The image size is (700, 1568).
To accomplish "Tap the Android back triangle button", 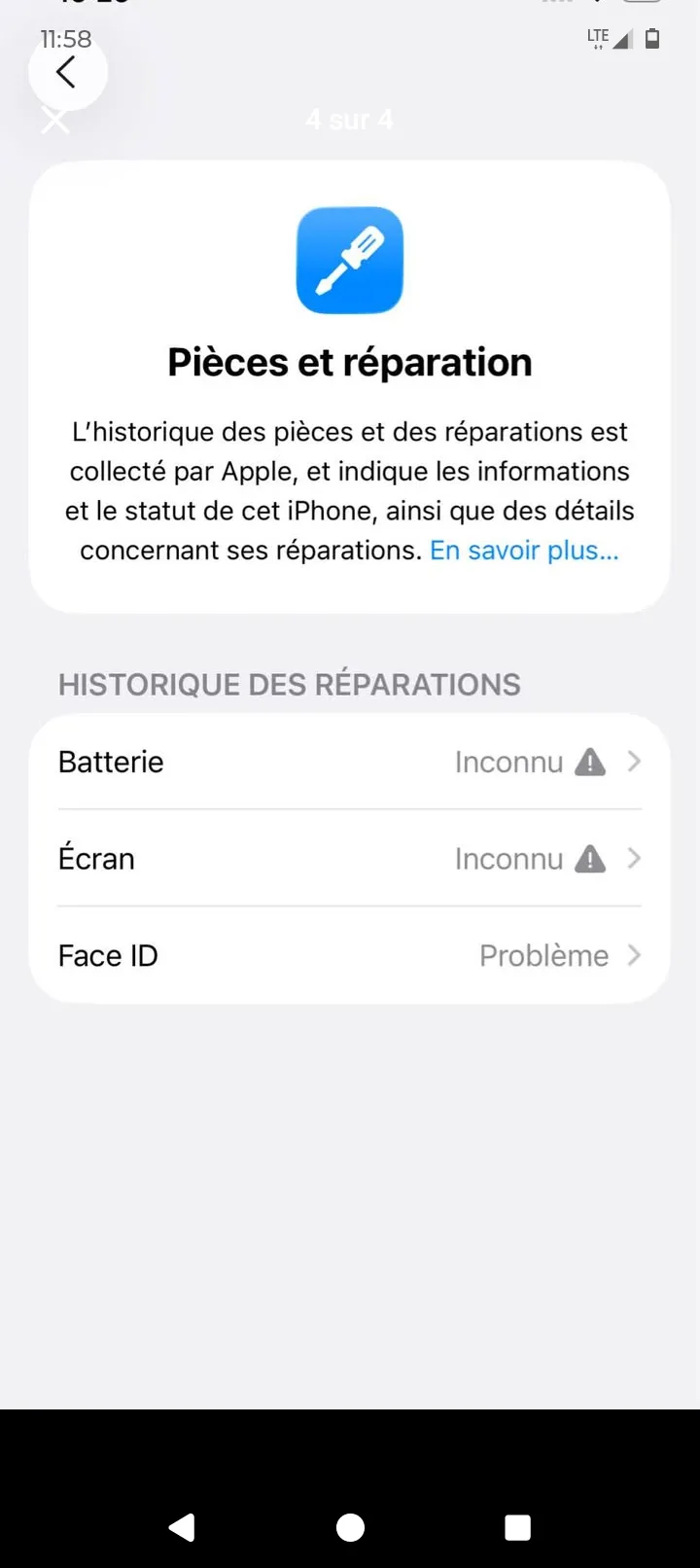I will click(x=181, y=1527).
